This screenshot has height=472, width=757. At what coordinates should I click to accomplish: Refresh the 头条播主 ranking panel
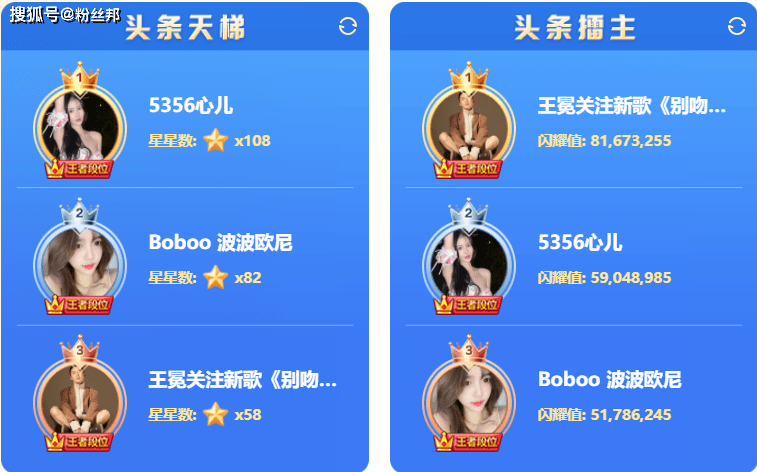tap(736, 27)
